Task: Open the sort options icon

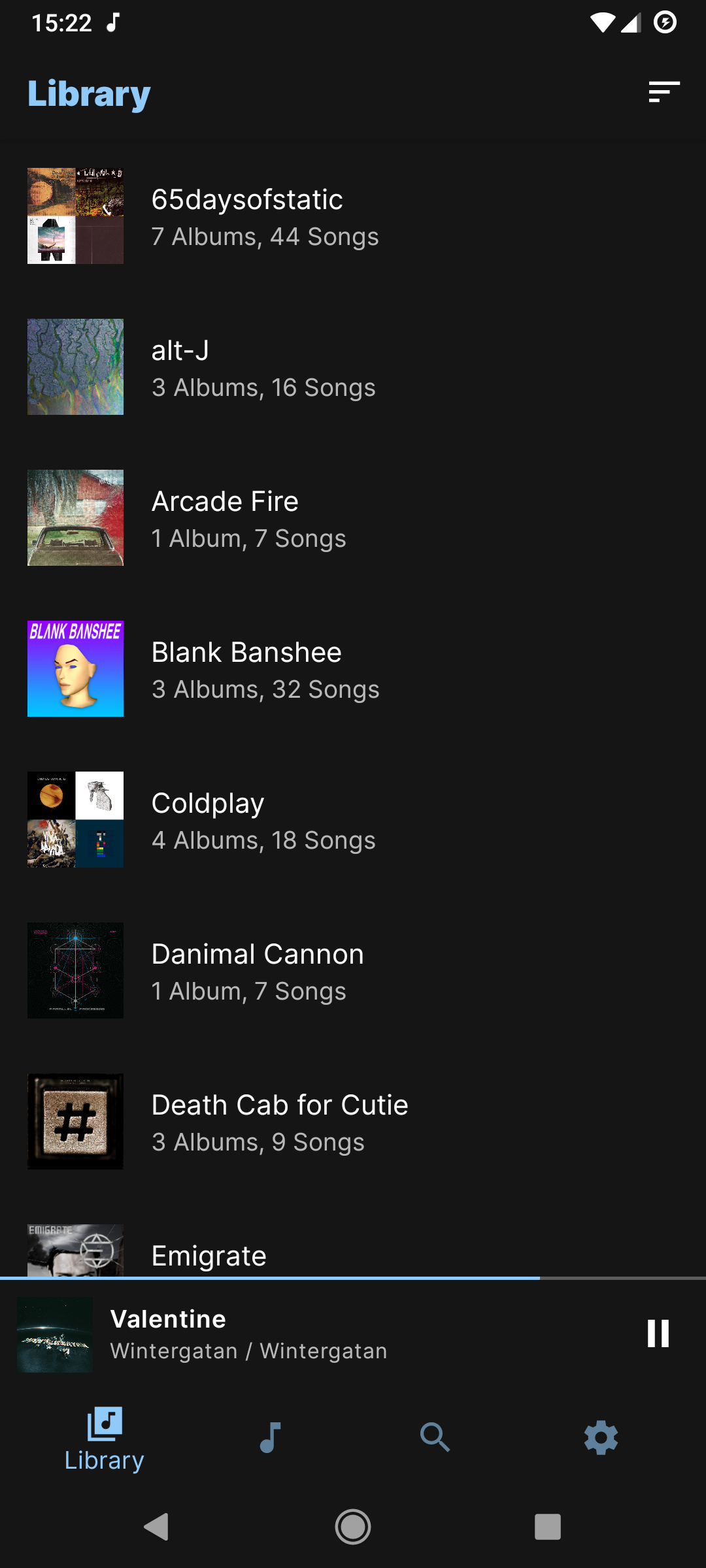Action: 664,92
